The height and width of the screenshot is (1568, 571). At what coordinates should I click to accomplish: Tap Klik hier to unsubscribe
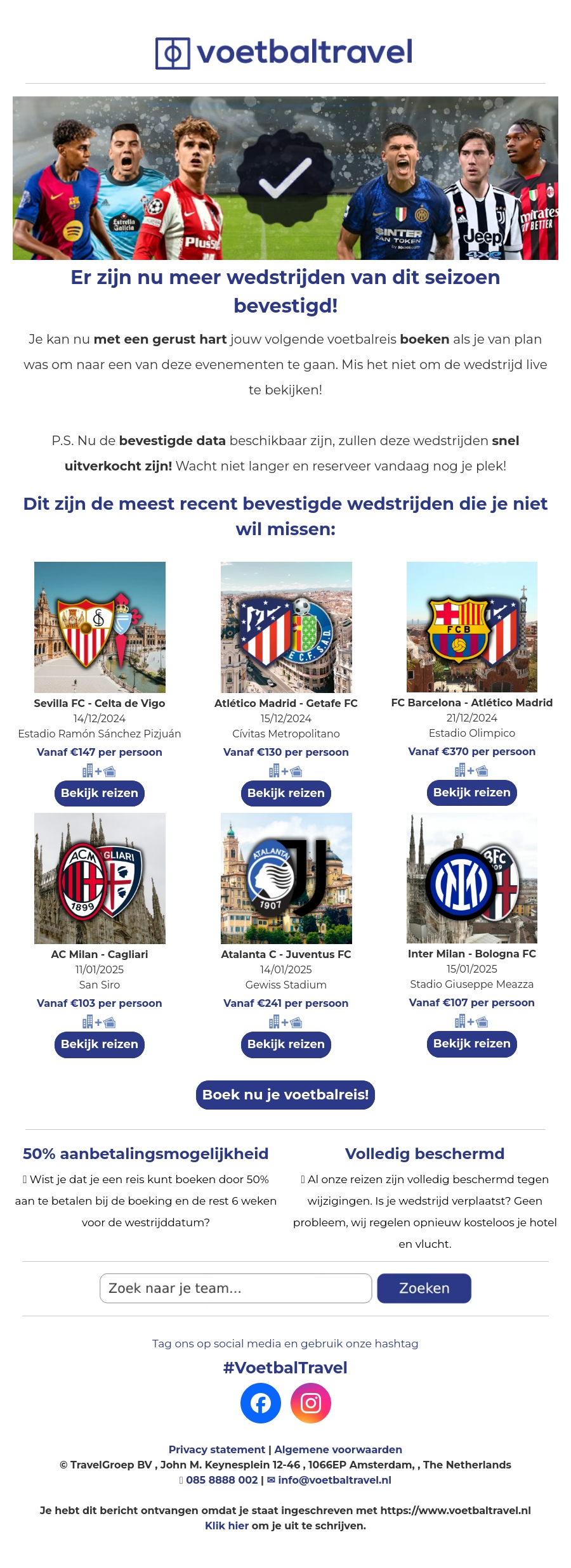[226, 1526]
